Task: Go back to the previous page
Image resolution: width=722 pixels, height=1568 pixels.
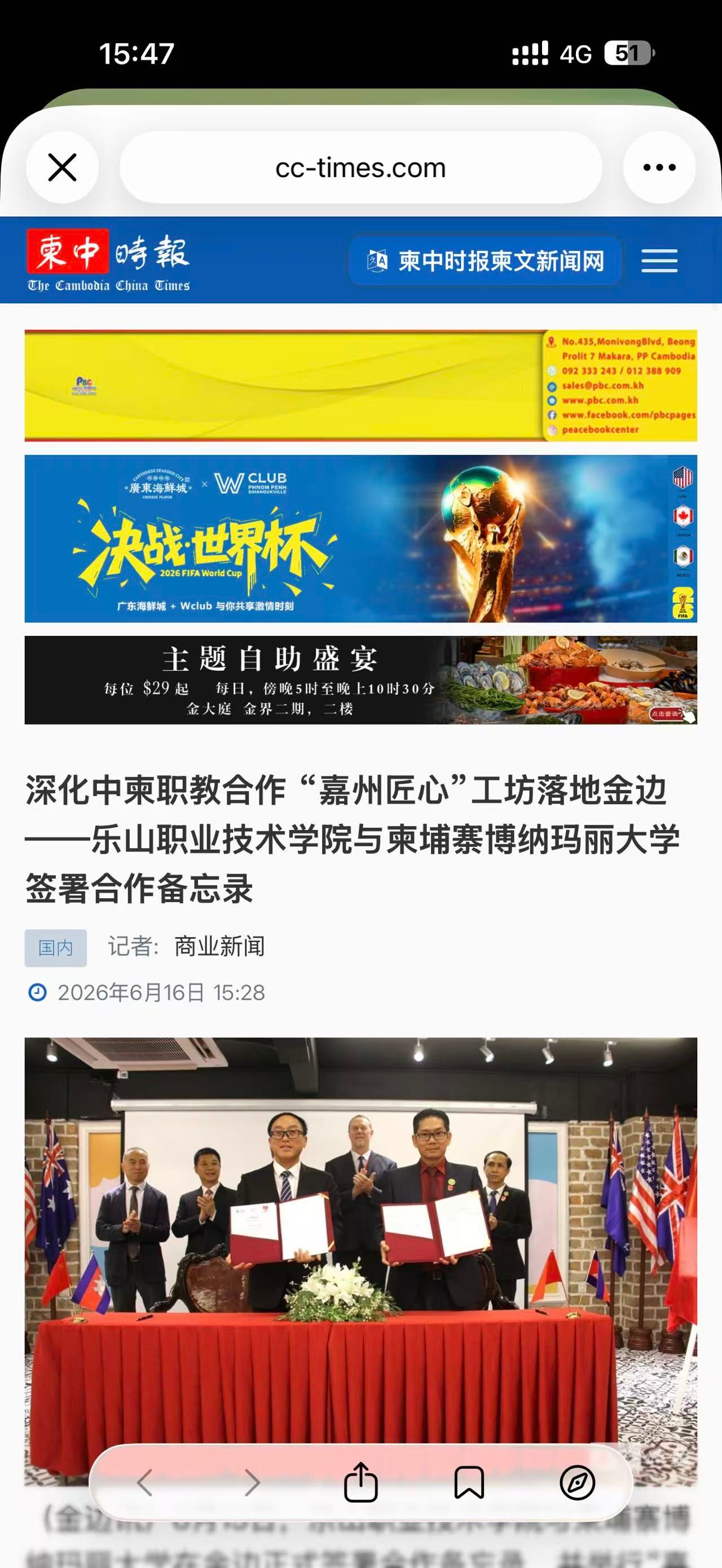Action: pos(144,1482)
